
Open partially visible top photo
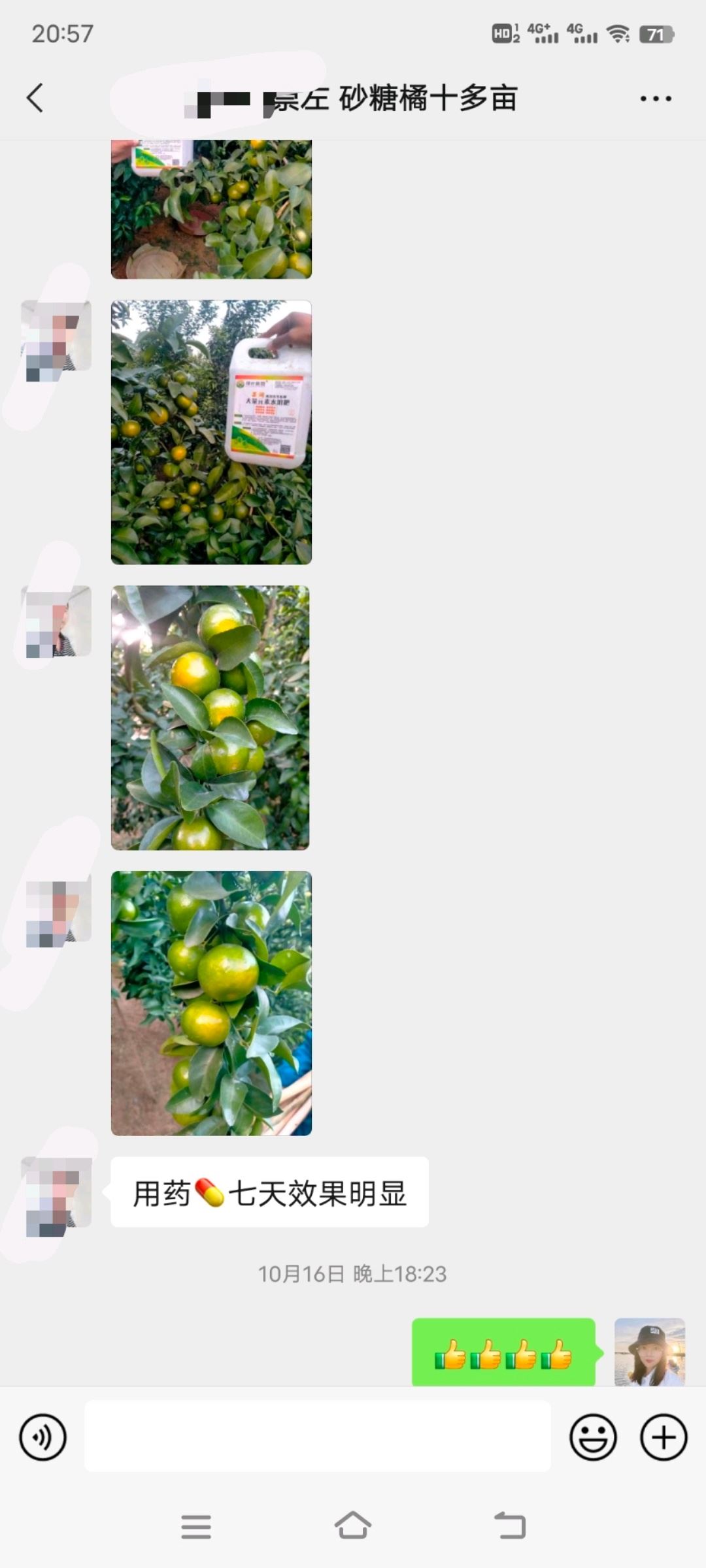[211, 209]
